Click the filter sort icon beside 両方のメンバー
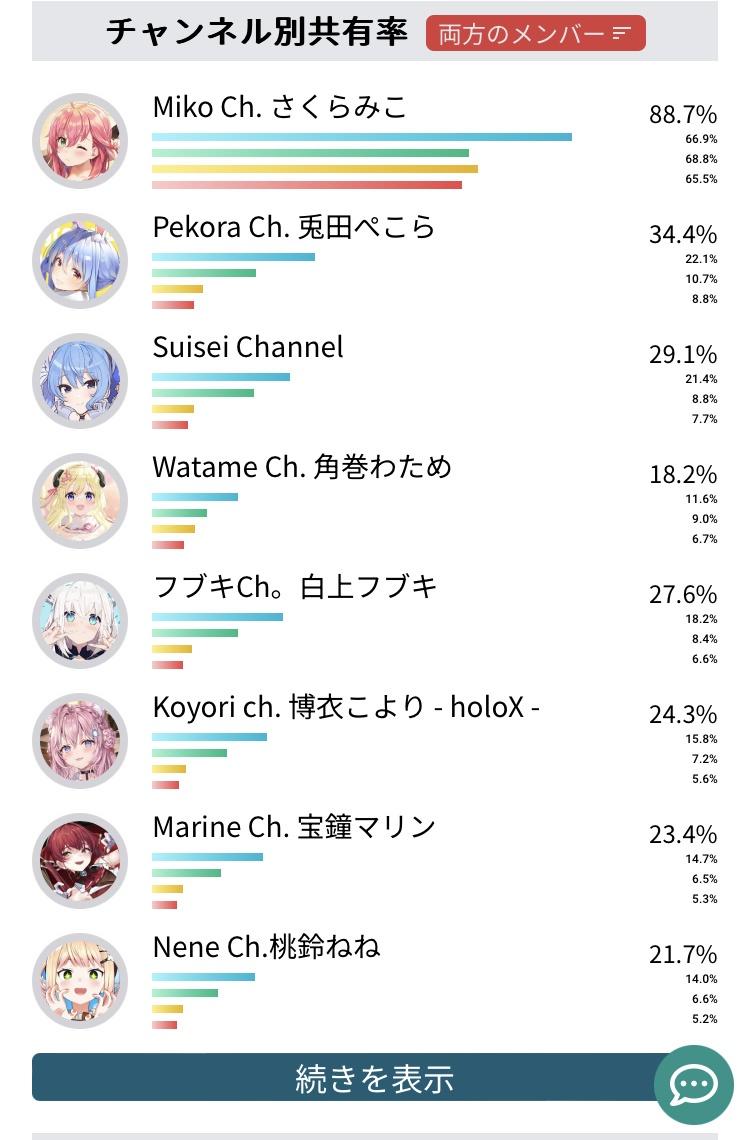750x1140 pixels. (621, 31)
